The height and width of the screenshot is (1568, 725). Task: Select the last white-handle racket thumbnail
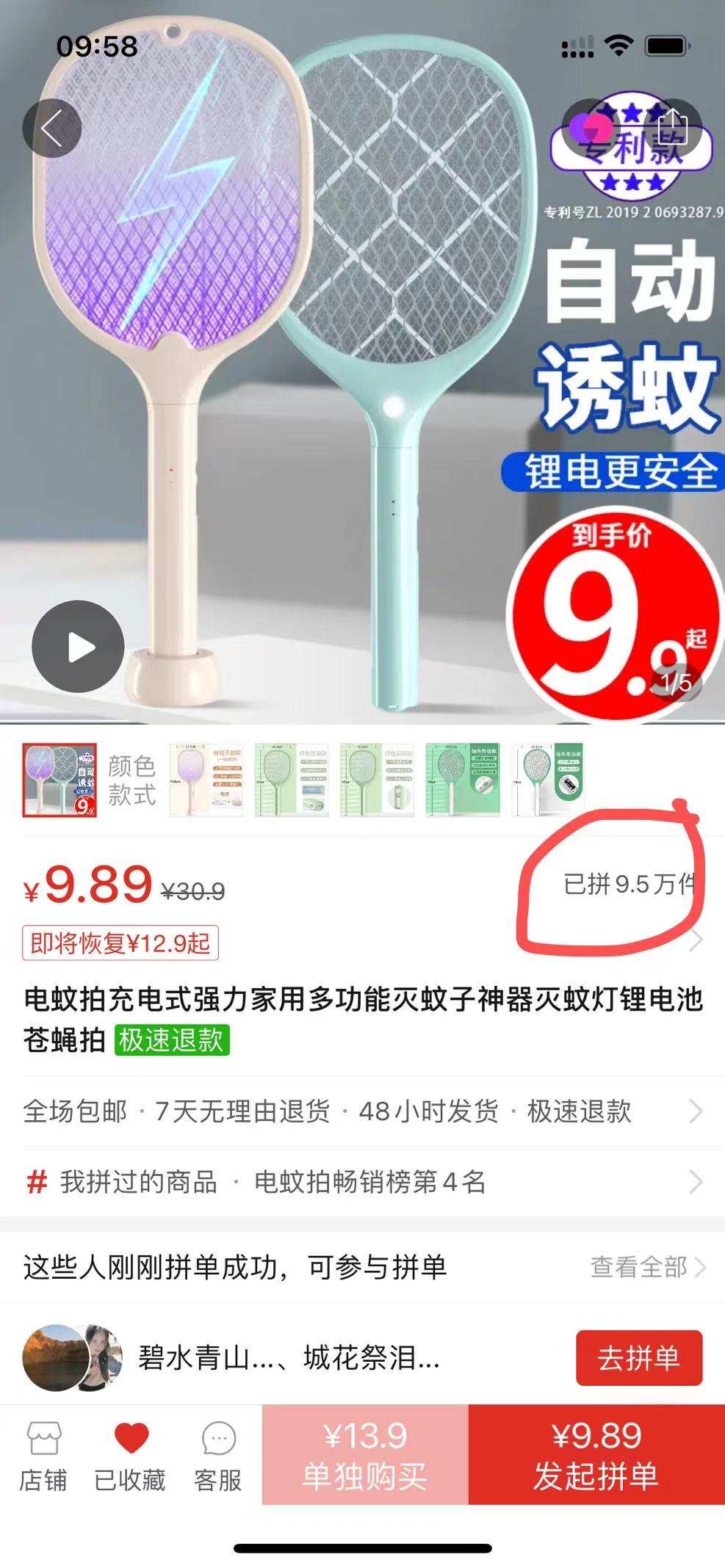pyautogui.click(x=549, y=780)
